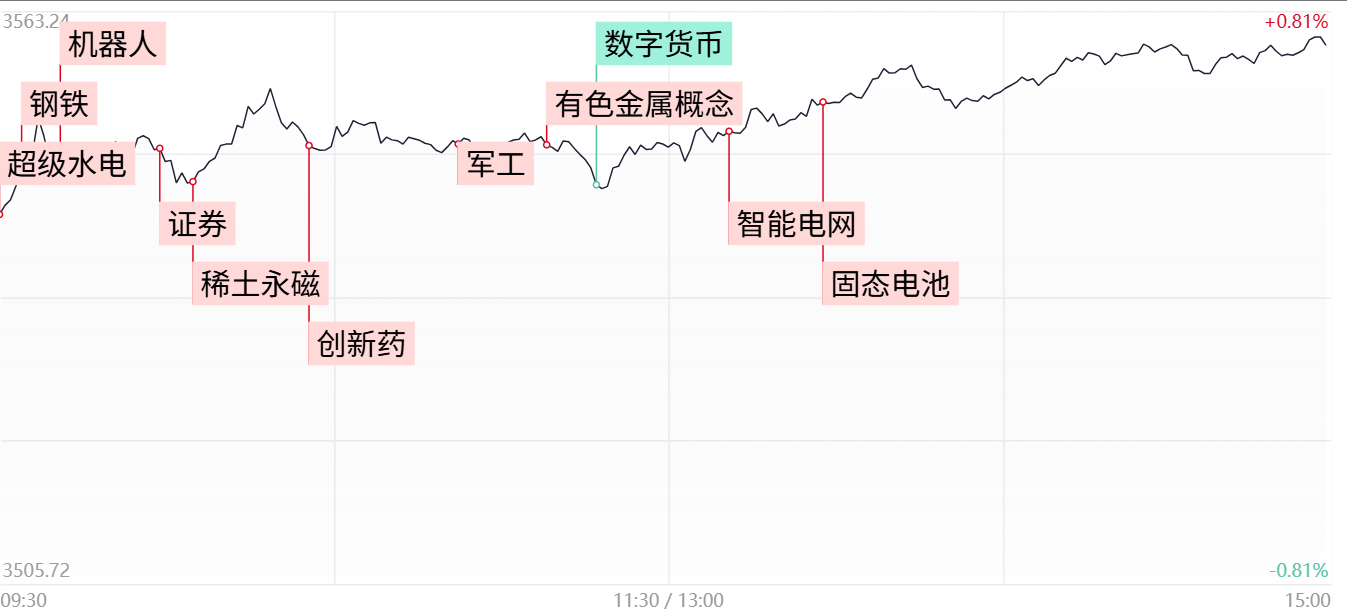
Task: Select the 军工 tag on chart
Action: (496, 164)
